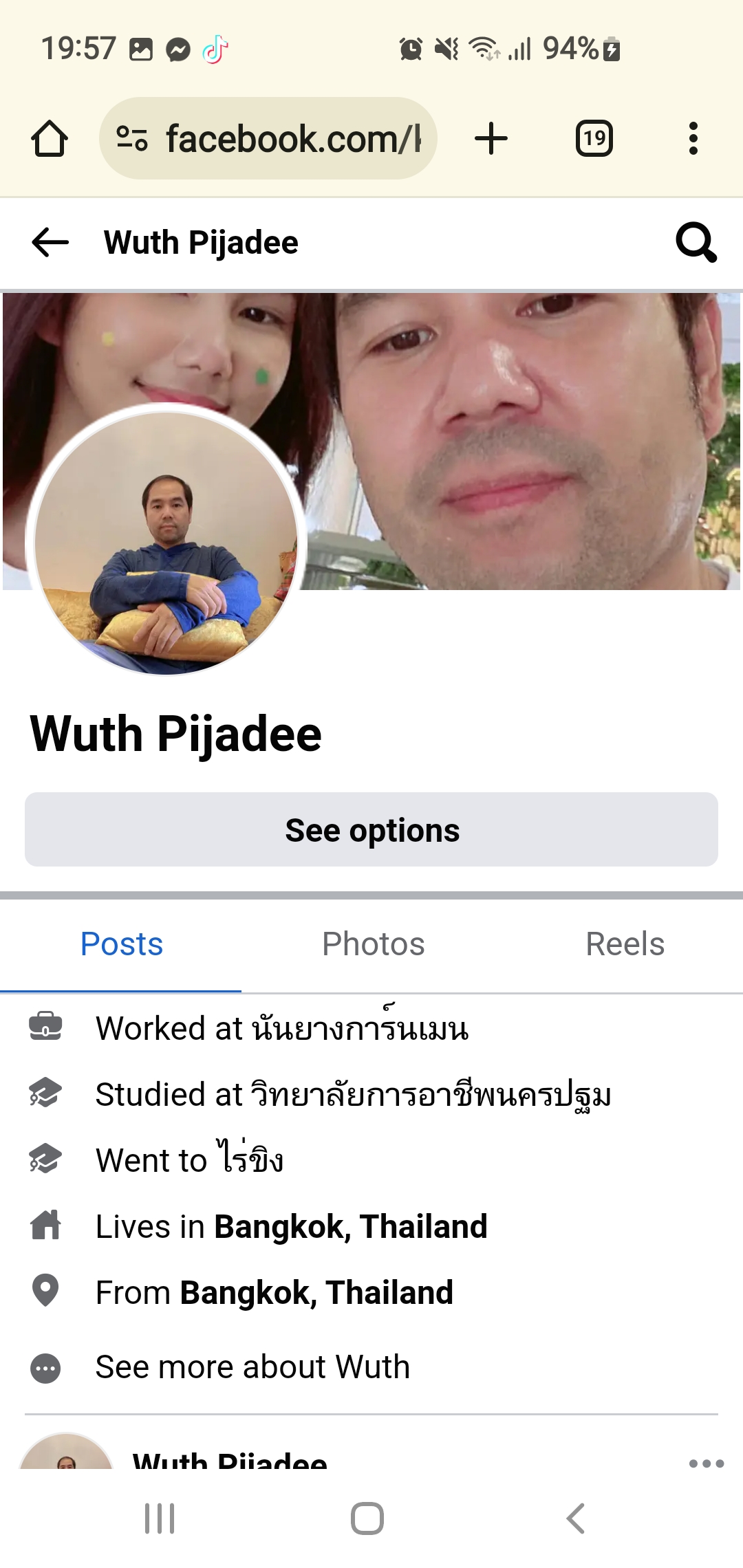Open the Lives in Bangkok, Thailand link
Screen dimensions: 743x1568
click(351, 1226)
